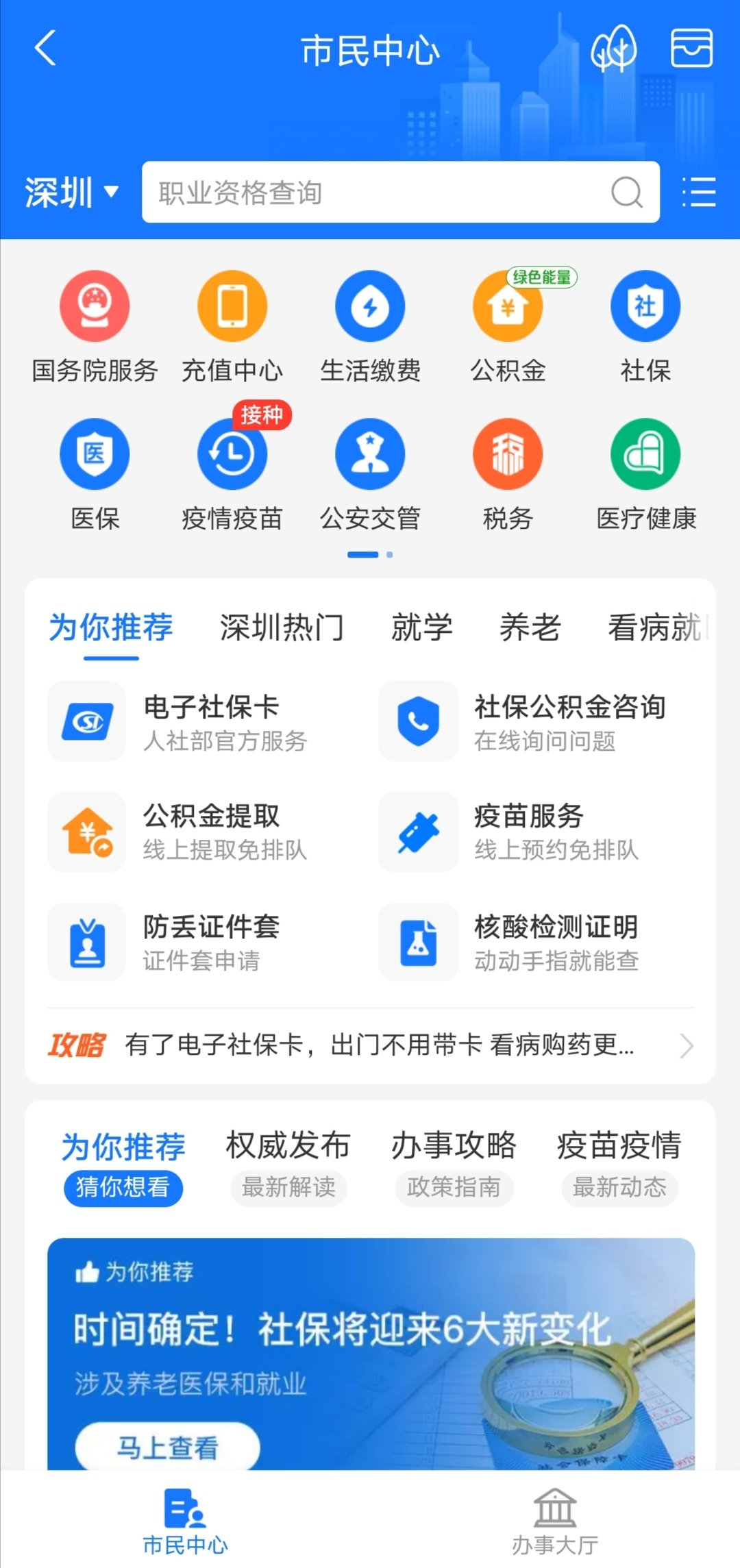Change the city from 深圳
Viewport: 740px width, 1568px height.
coord(71,192)
